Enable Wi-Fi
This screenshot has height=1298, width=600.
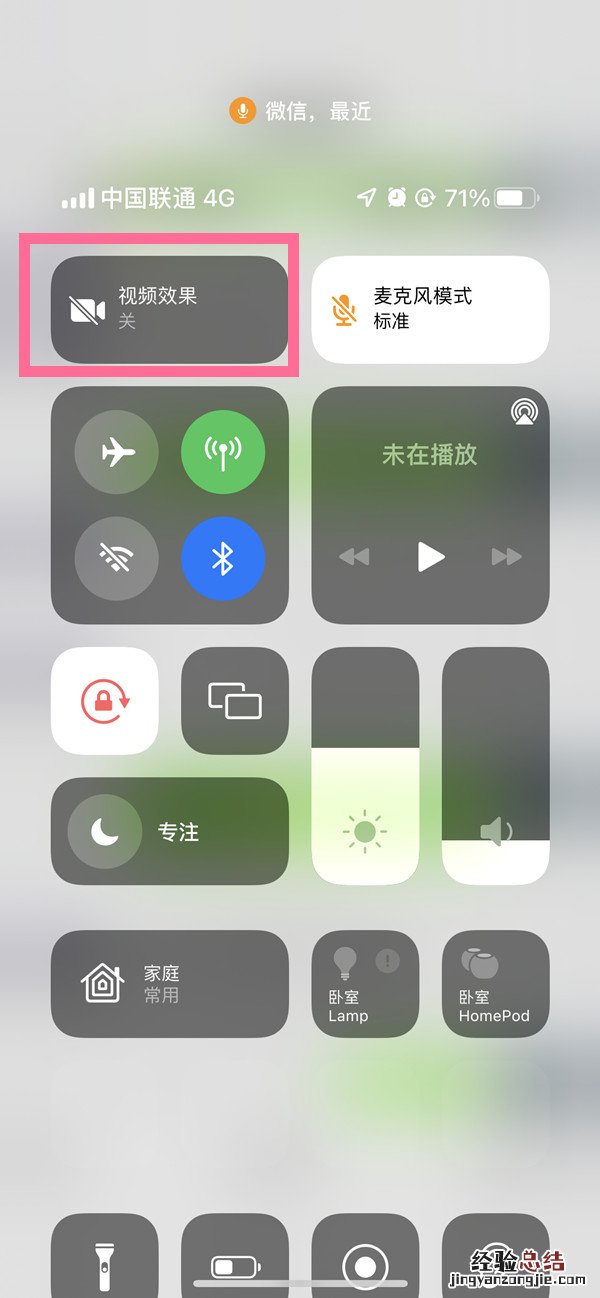click(x=117, y=560)
